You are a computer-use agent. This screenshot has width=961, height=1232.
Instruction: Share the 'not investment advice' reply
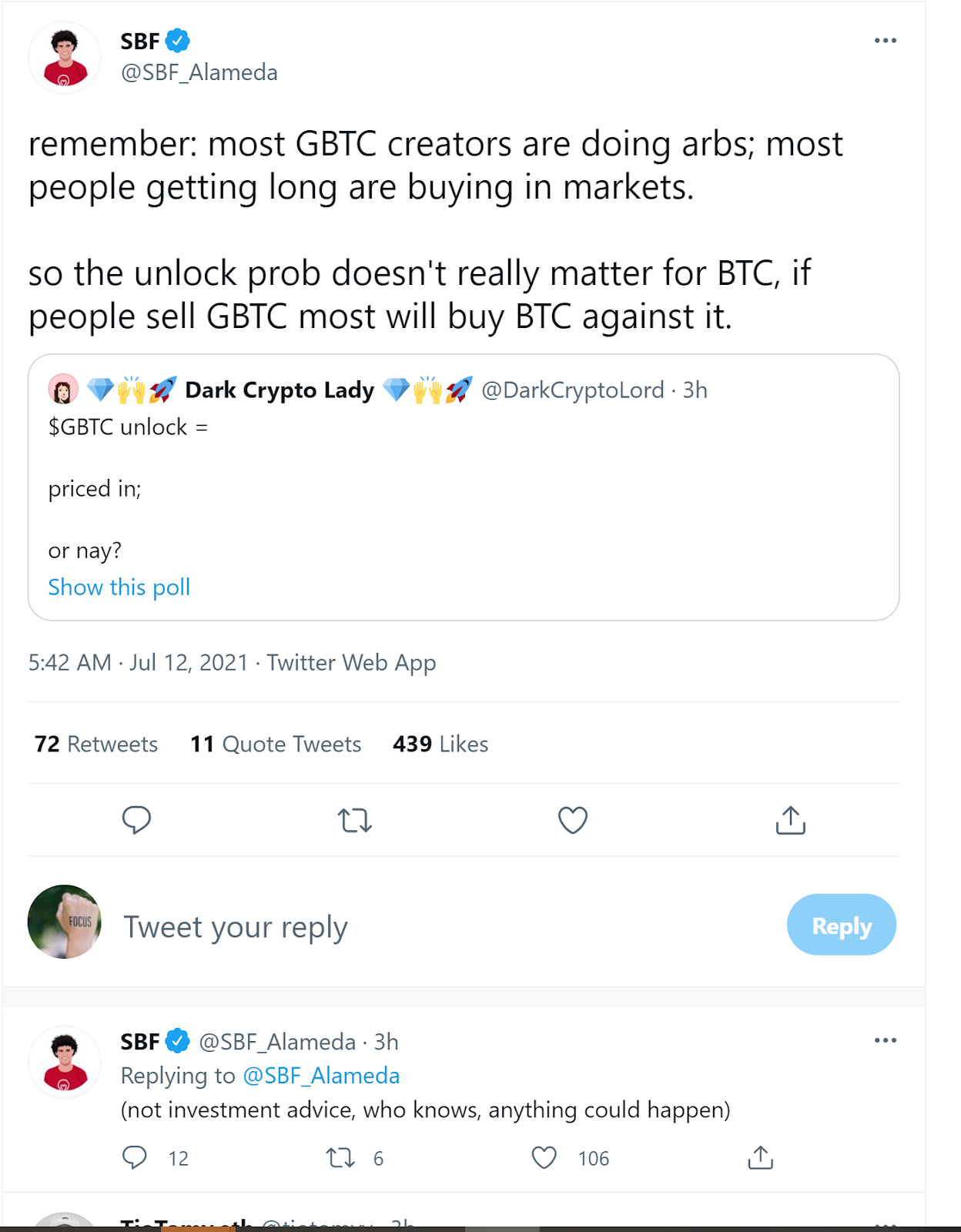[x=760, y=1157]
